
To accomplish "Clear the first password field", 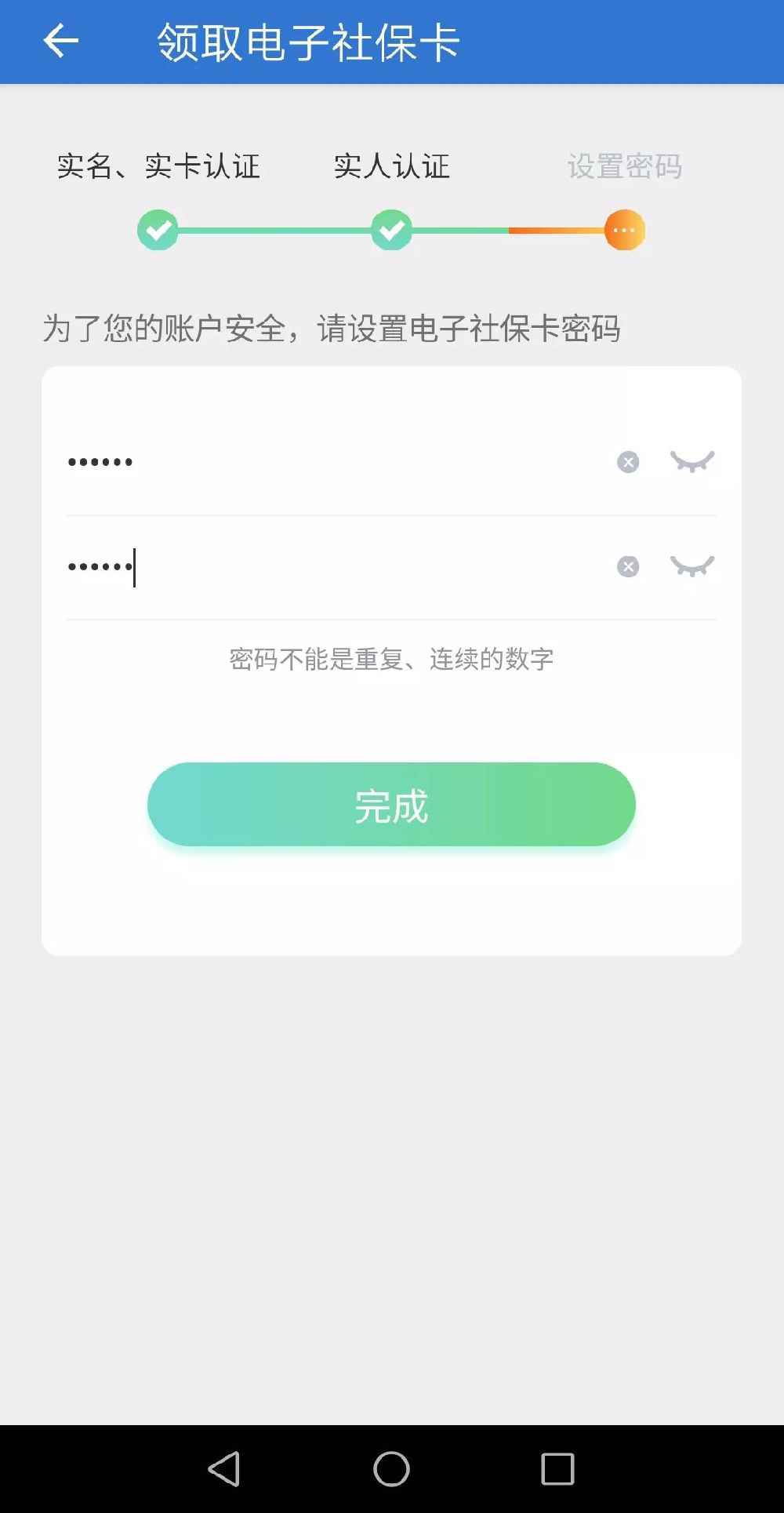I will point(626,463).
